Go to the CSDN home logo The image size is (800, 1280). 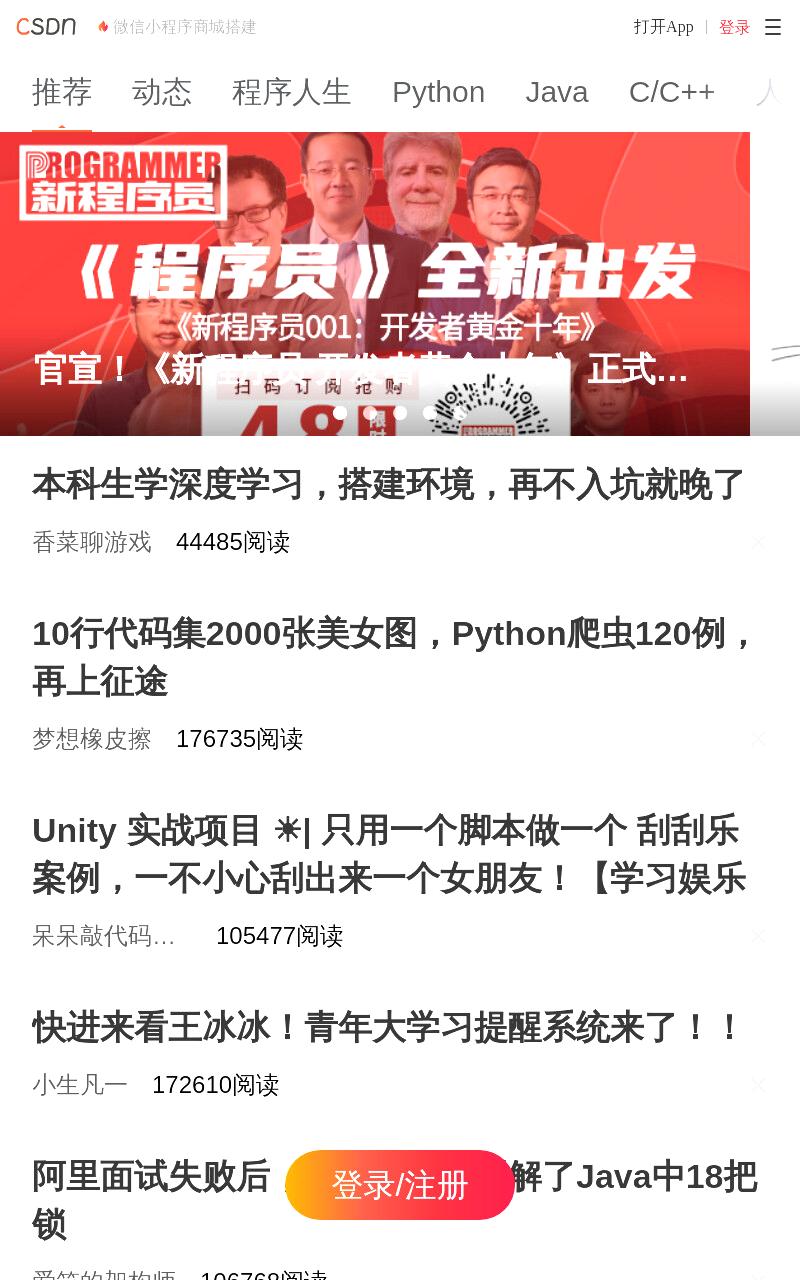46,27
